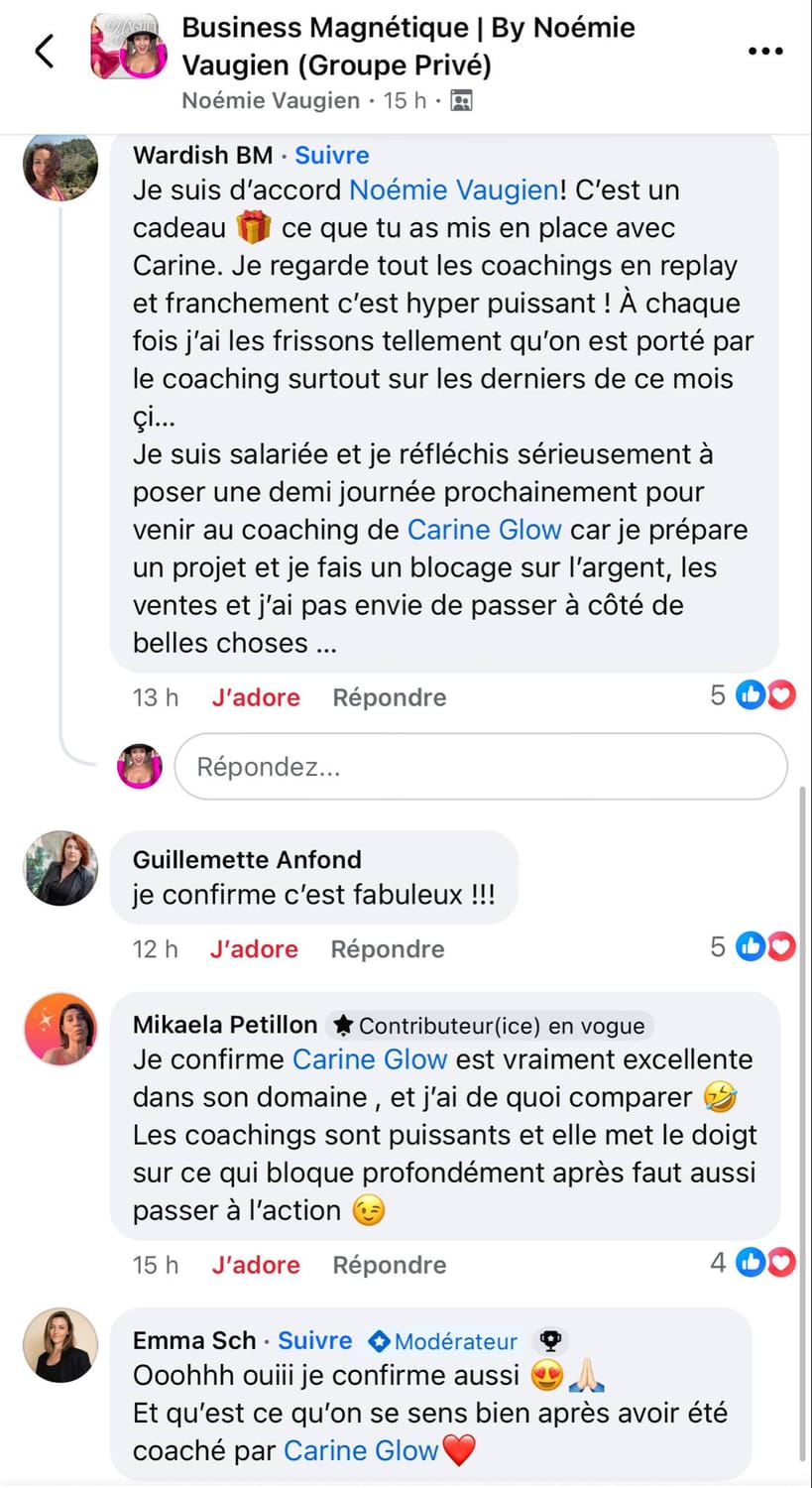Follow Wardish BM via Suivre link

click(x=332, y=155)
